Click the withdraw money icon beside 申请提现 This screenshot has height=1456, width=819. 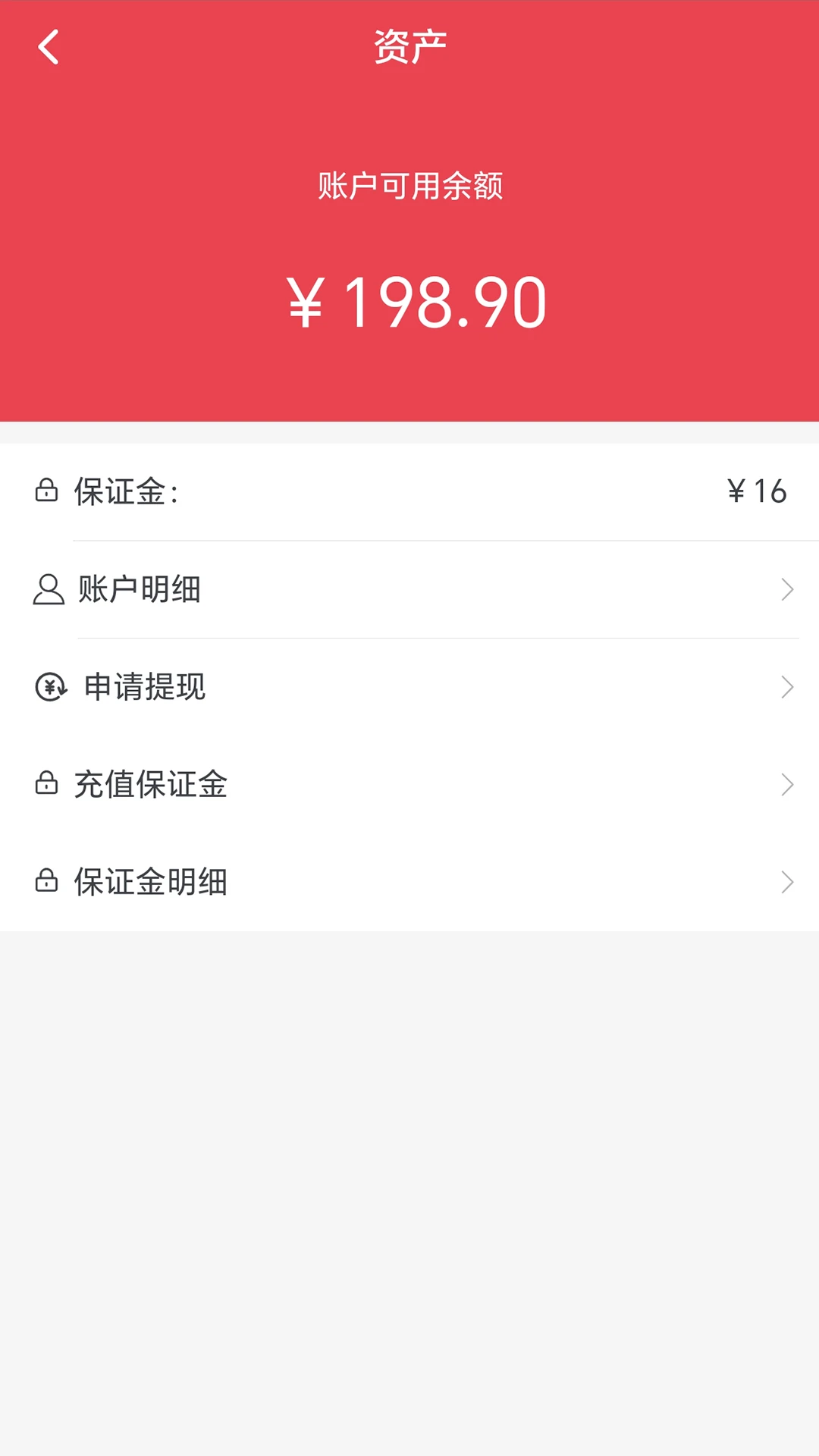pyautogui.click(x=49, y=688)
